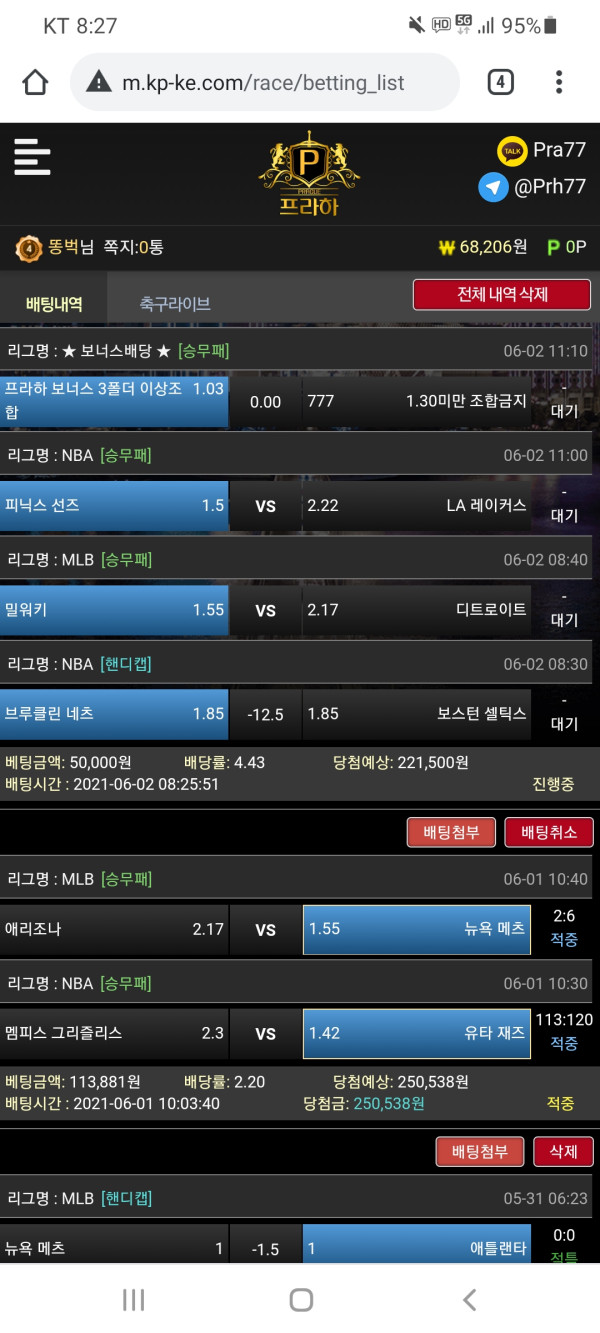Go back with the system back button
Image resolution: width=600 pixels, height=1333 pixels.
(469, 1299)
